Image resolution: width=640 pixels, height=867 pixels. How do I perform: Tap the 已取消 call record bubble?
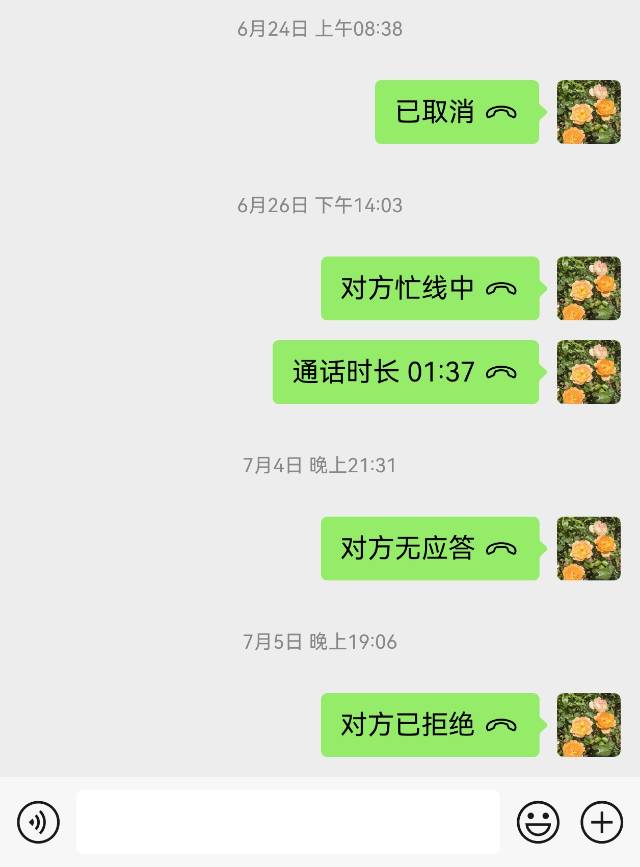tap(457, 112)
